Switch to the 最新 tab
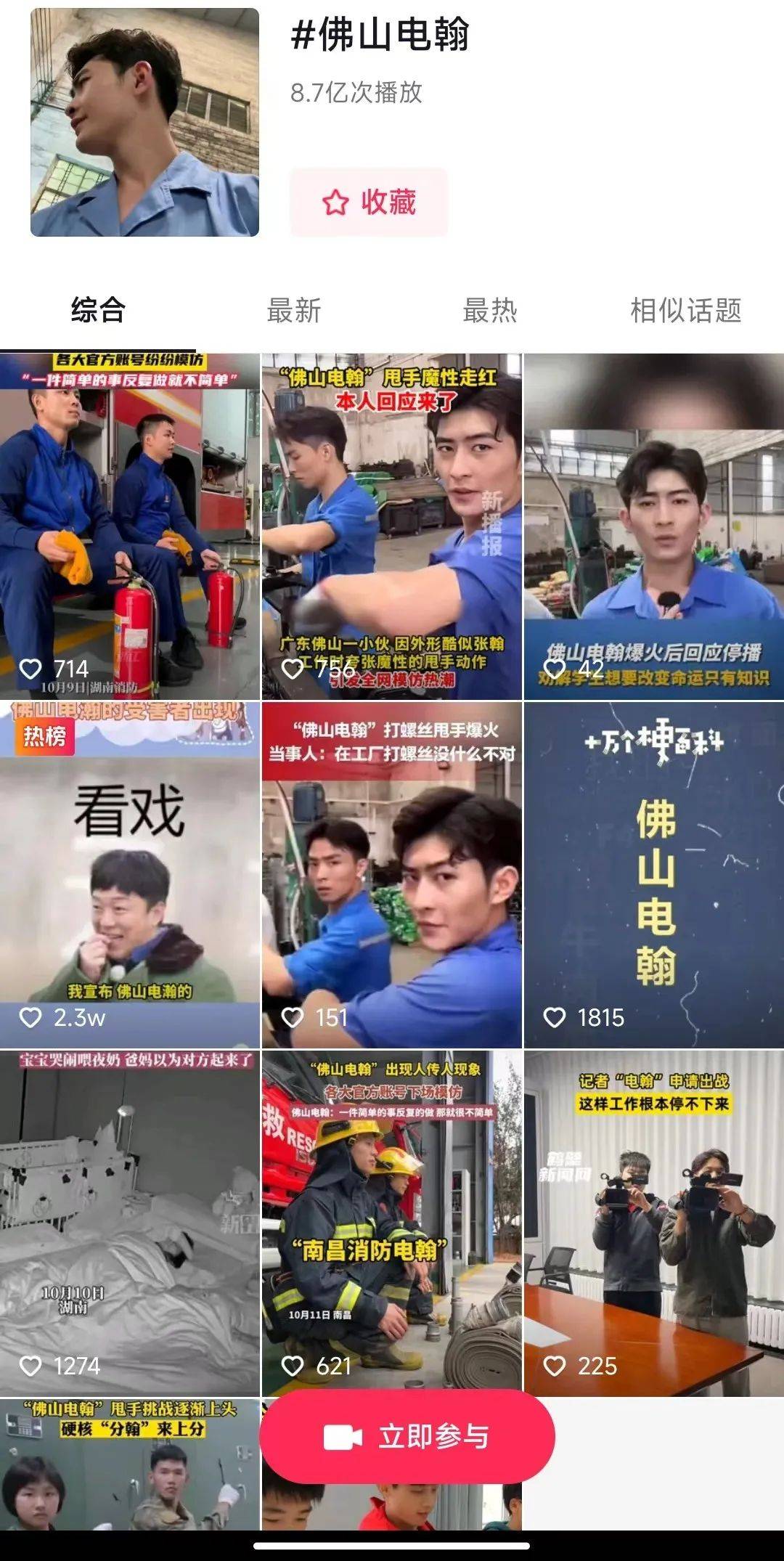The height and width of the screenshot is (1561, 784). (x=294, y=310)
